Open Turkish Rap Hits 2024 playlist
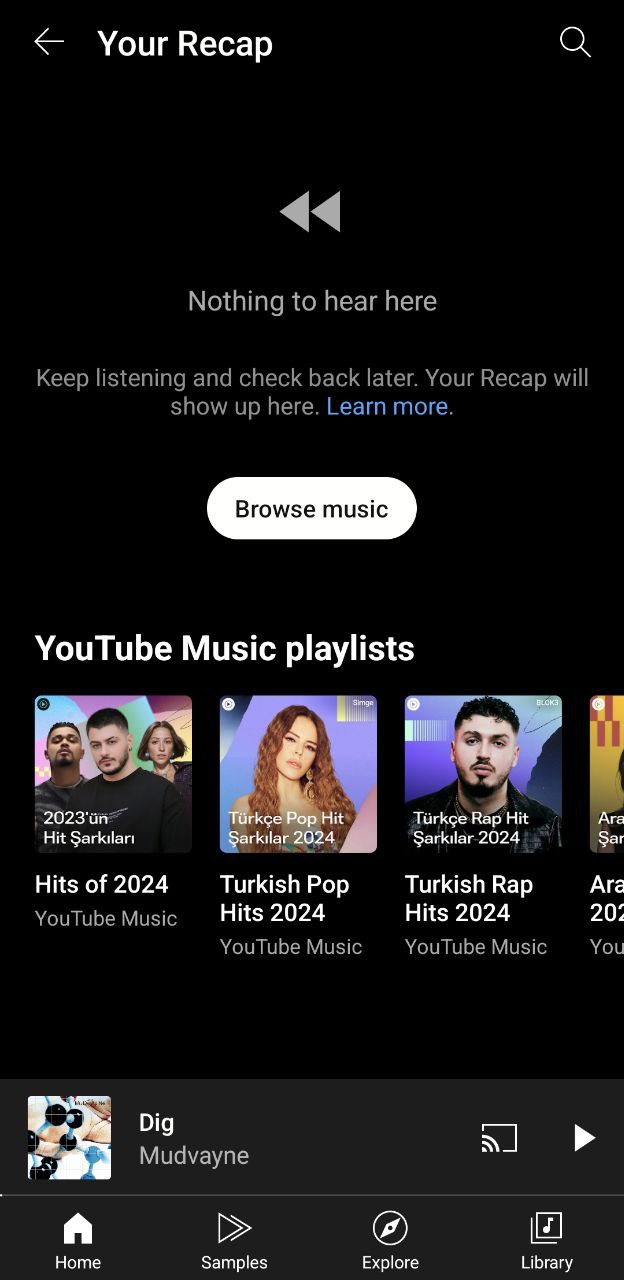This screenshot has height=1280, width=624. tap(483, 774)
